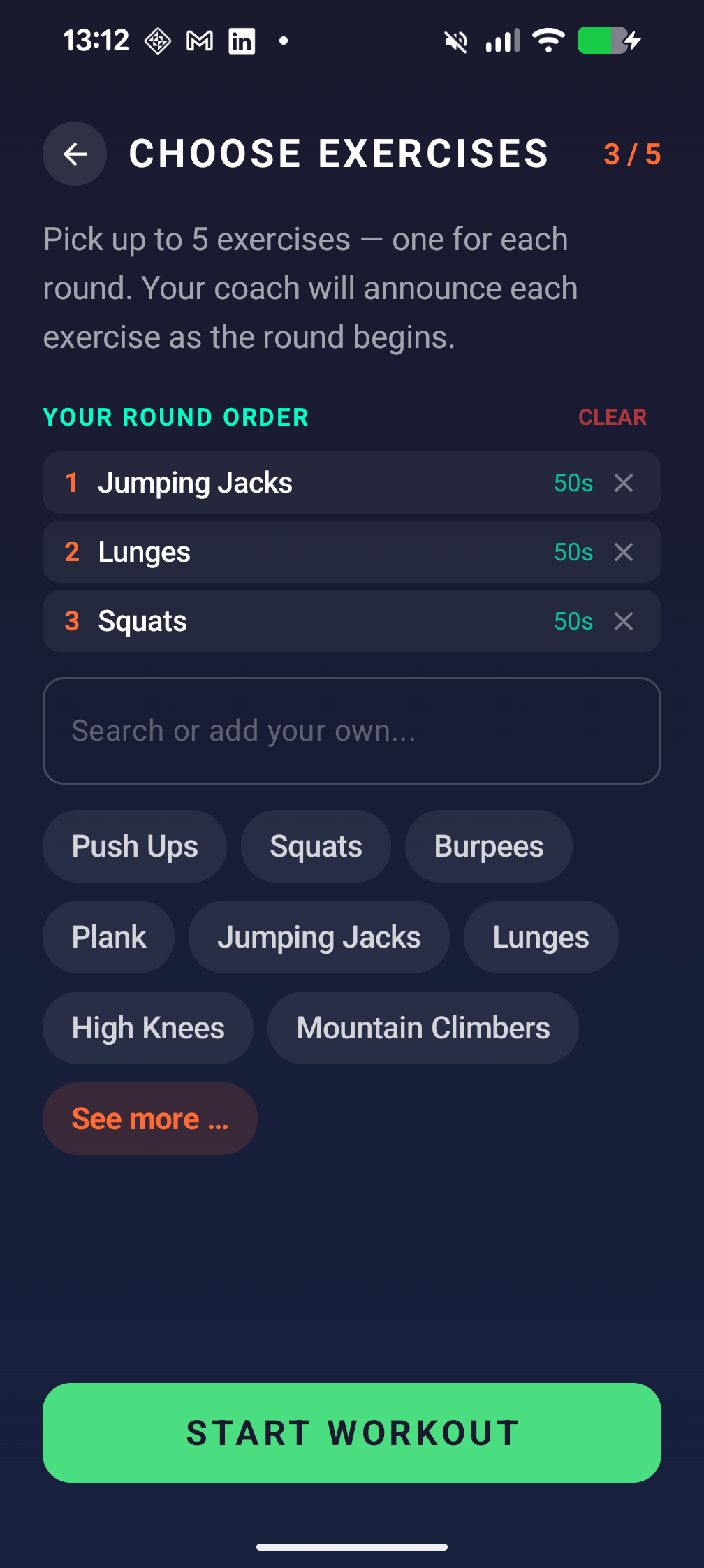Viewport: 704px width, 1568px height.
Task: Select the Push Ups exercise chip
Action: pos(134,845)
